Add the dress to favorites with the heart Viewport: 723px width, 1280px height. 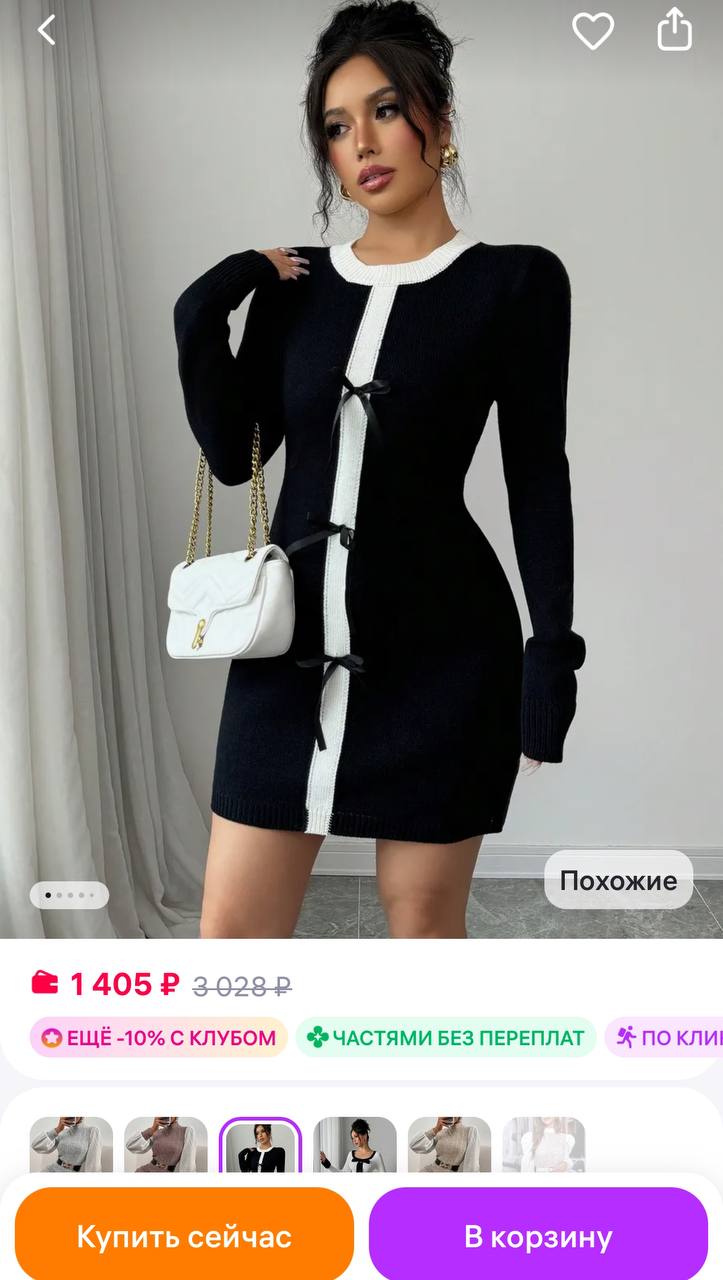(592, 31)
